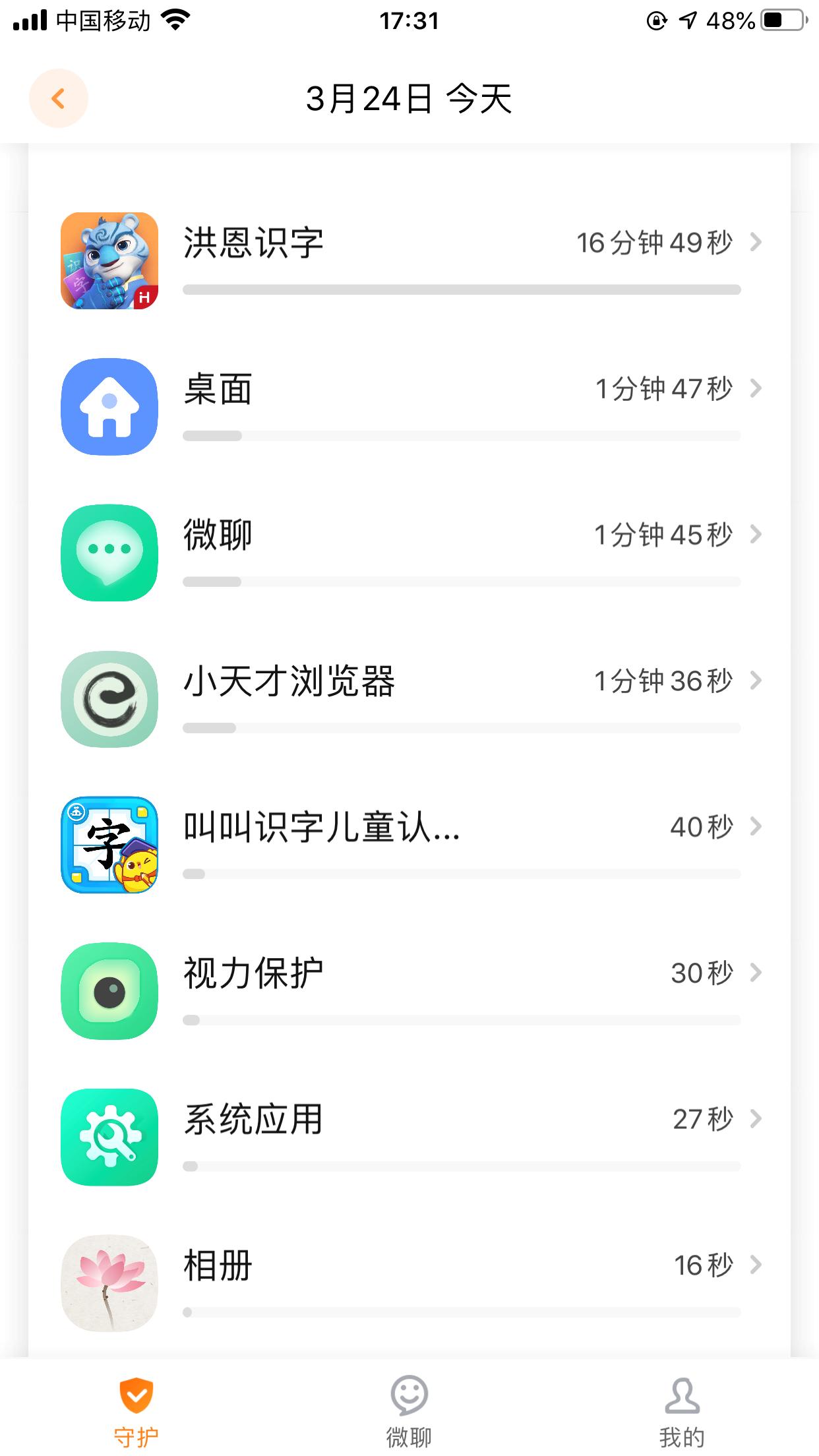Image resolution: width=819 pixels, height=1456 pixels.
Task: Click the 相册 photo album icon
Action: [x=109, y=1283]
